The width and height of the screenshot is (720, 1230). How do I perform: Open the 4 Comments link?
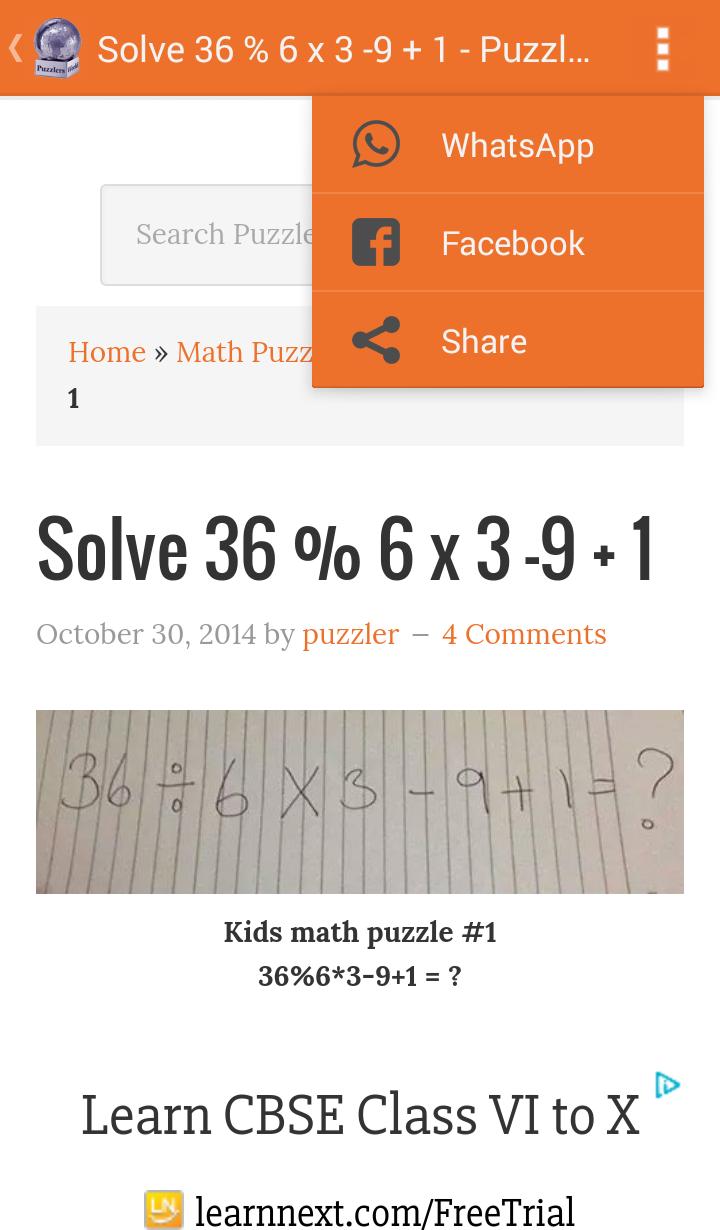(x=524, y=634)
